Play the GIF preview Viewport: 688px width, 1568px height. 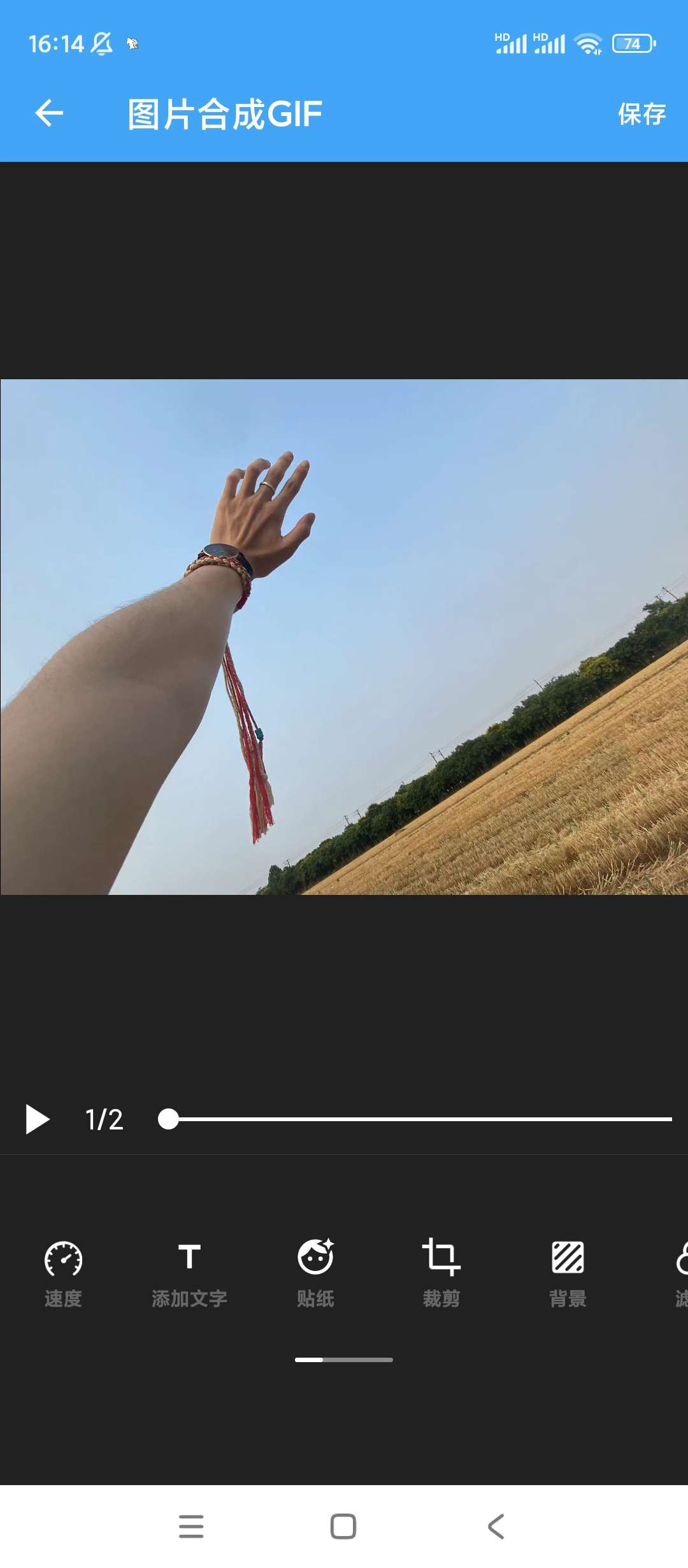click(38, 1119)
